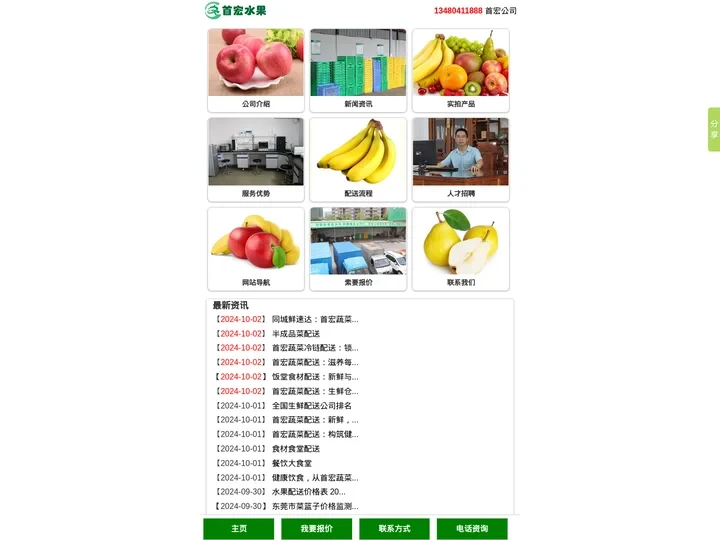The height and width of the screenshot is (540, 720).
Task: Call the phone number 13480411888
Action: click(458, 11)
